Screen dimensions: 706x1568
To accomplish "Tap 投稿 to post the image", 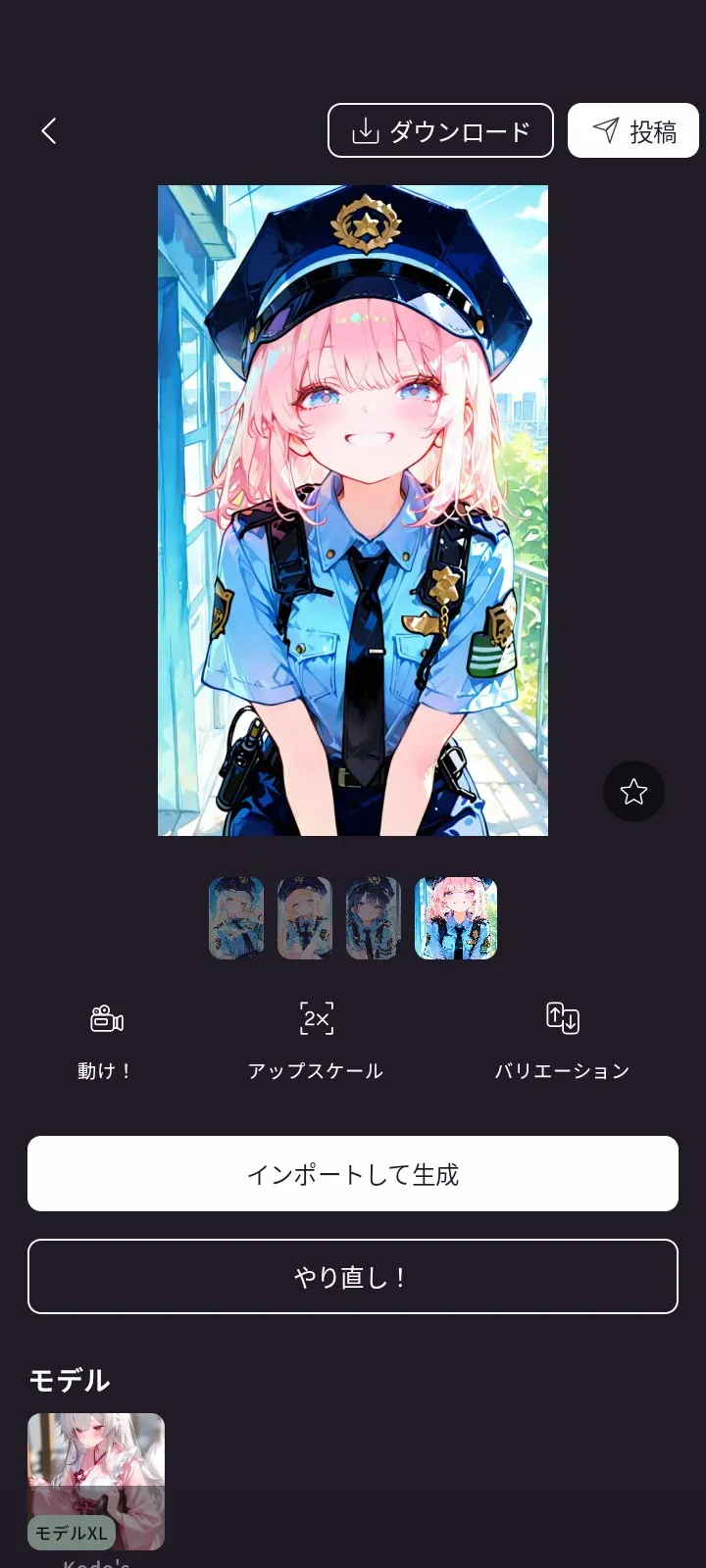I will click(632, 131).
